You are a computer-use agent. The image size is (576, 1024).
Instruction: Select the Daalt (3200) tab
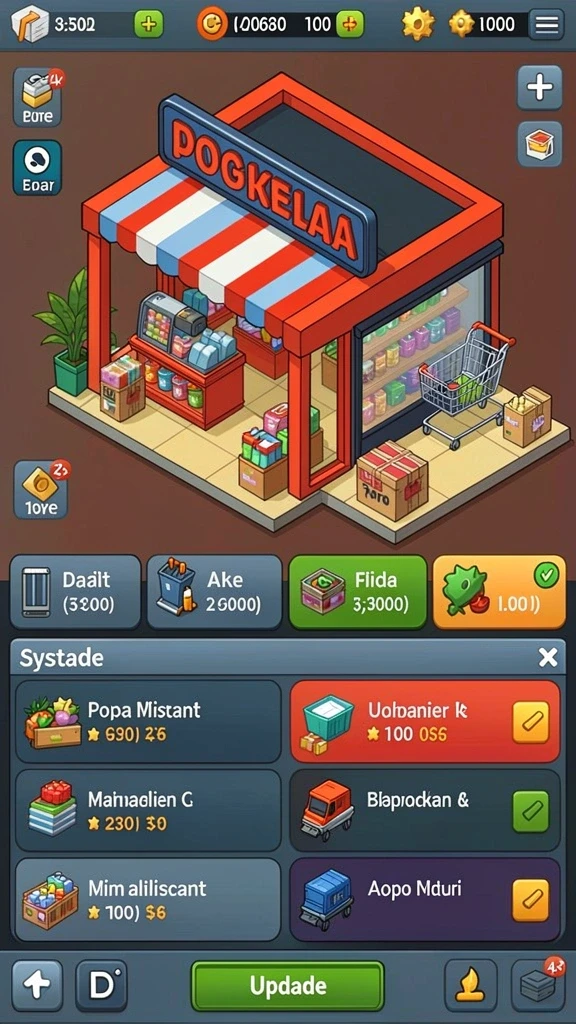[76, 592]
